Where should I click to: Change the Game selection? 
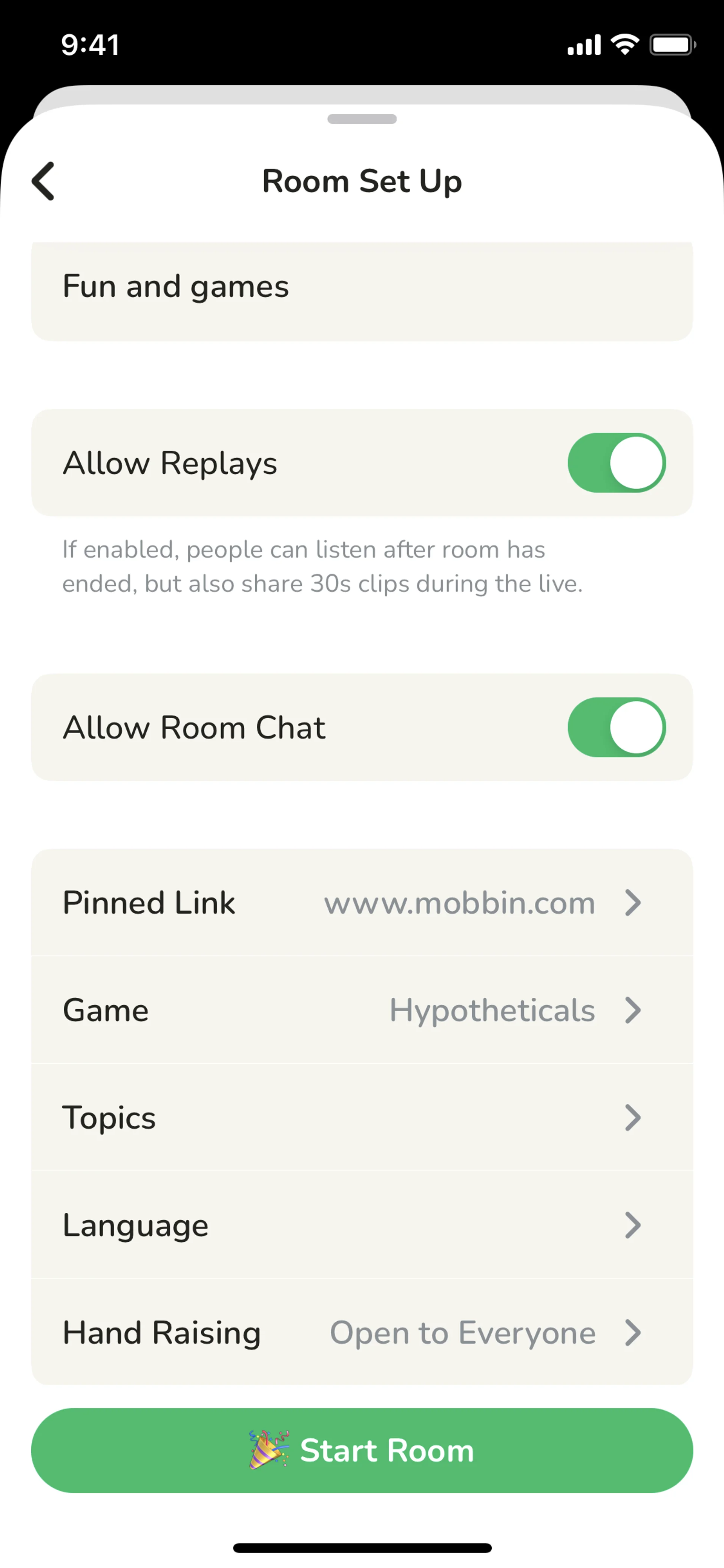361,1010
